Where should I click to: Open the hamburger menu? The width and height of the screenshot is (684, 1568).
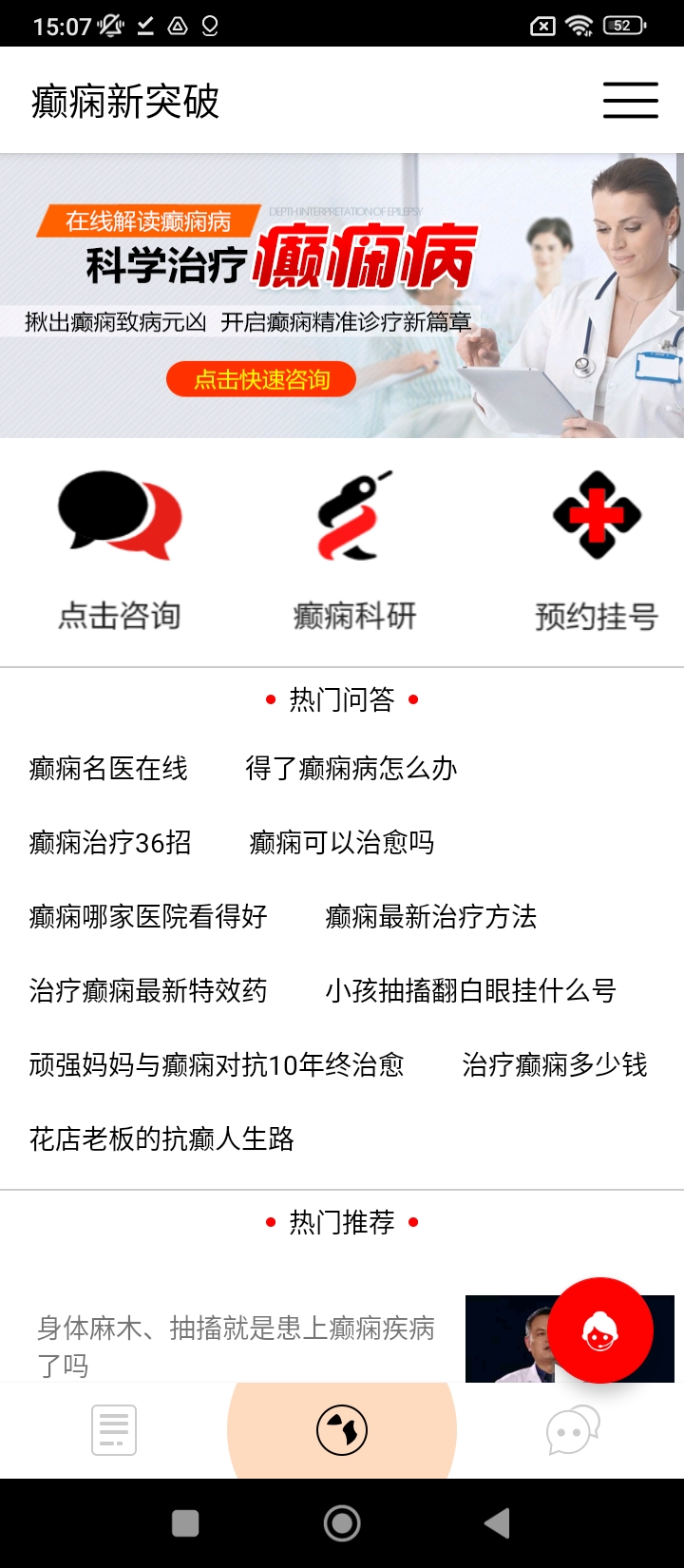pyautogui.click(x=630, y=100)
